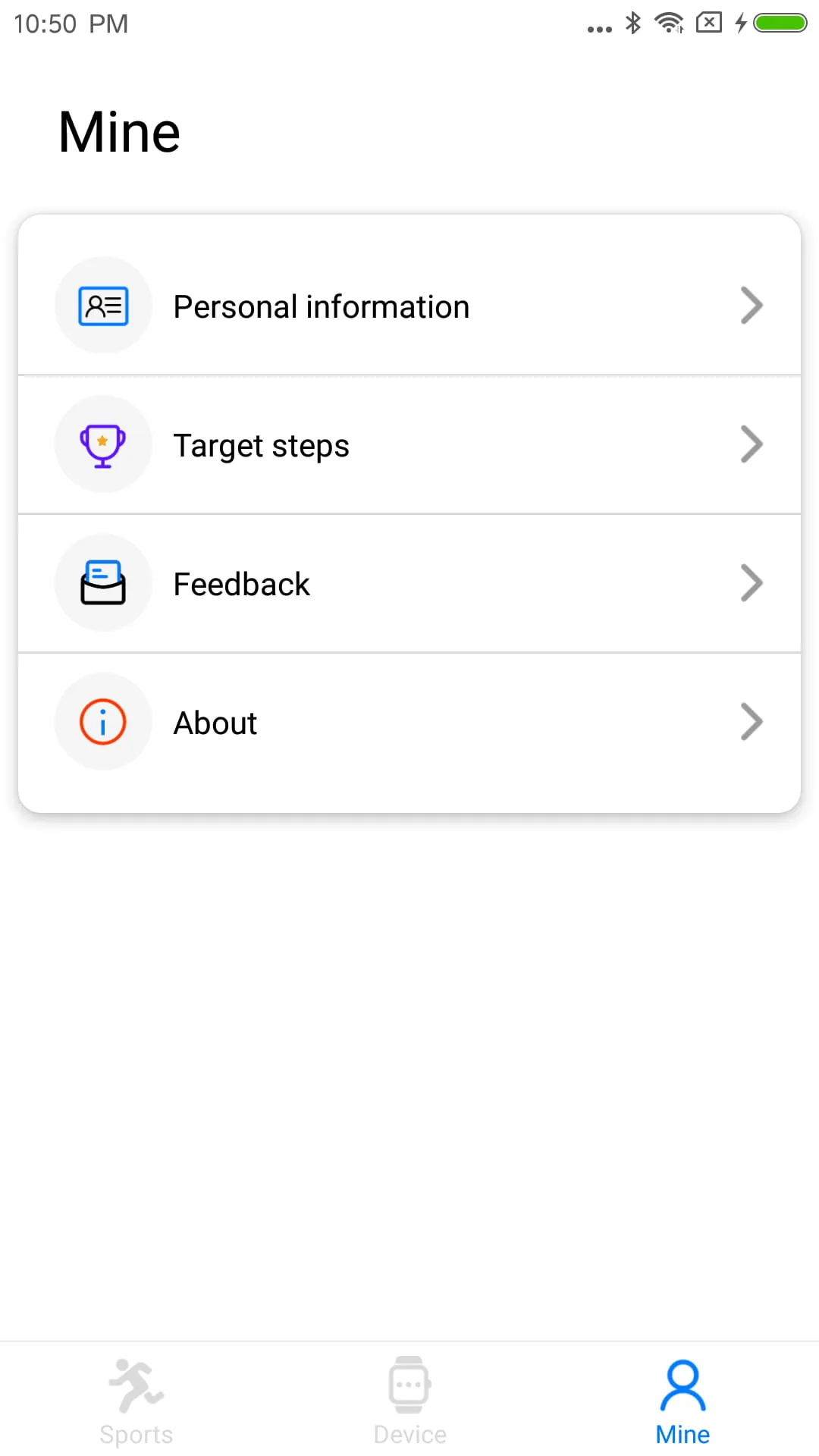This screenshot has height=1456, width=819.
Task: Open Personal information settings
Action: pyautogui.click(x=409, y=306)
